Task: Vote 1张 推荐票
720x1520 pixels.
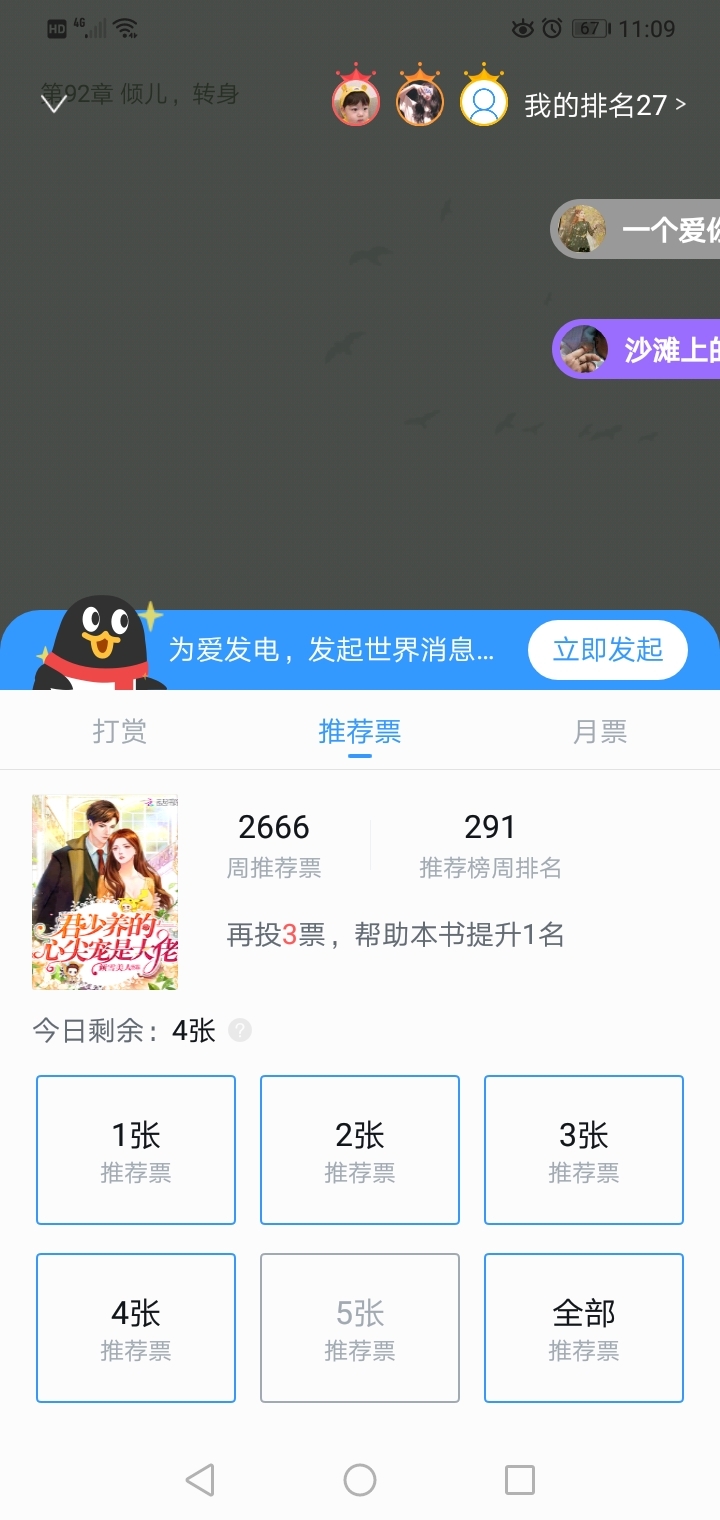Action: pos(136,1150)
